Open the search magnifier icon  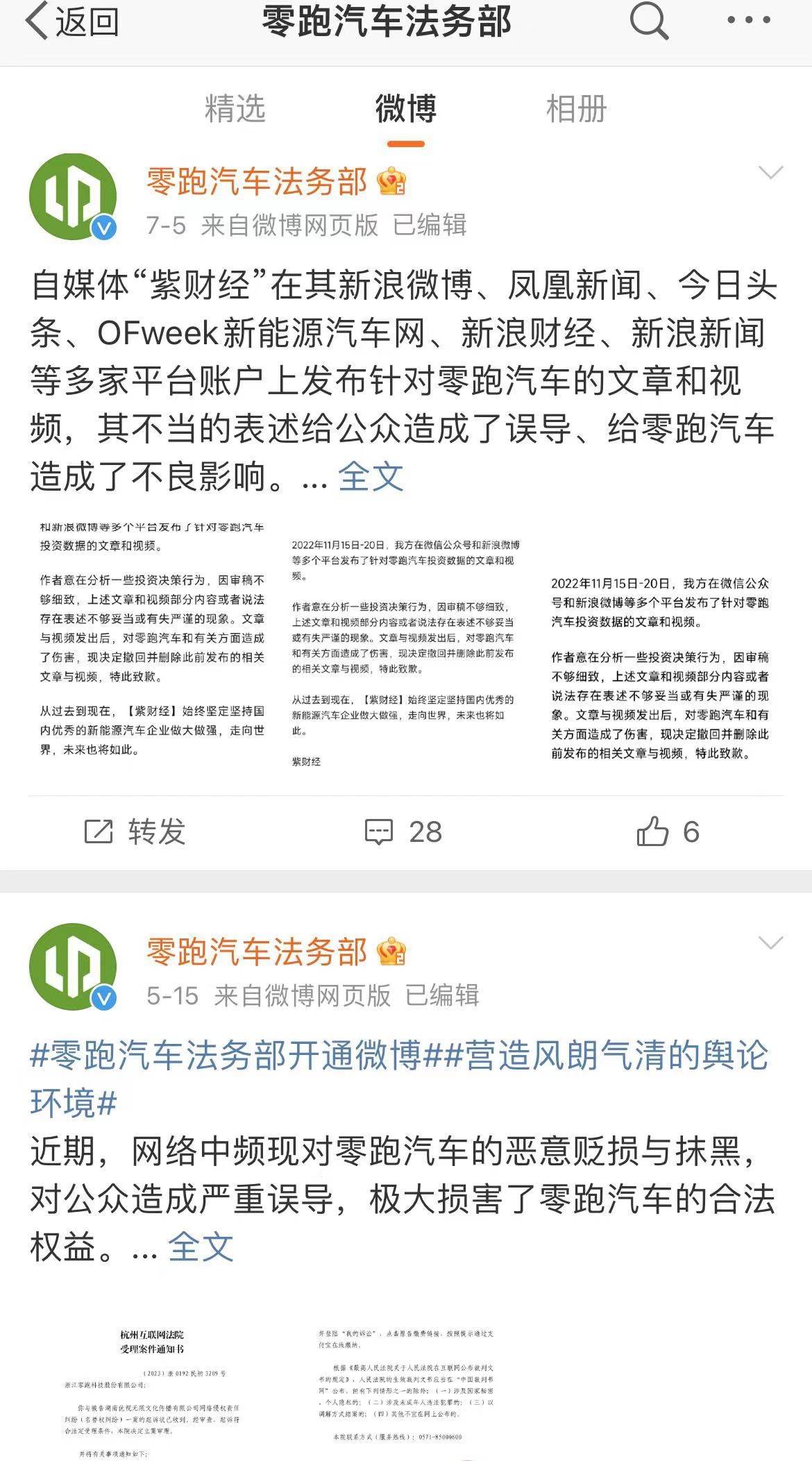coord(648,22)
